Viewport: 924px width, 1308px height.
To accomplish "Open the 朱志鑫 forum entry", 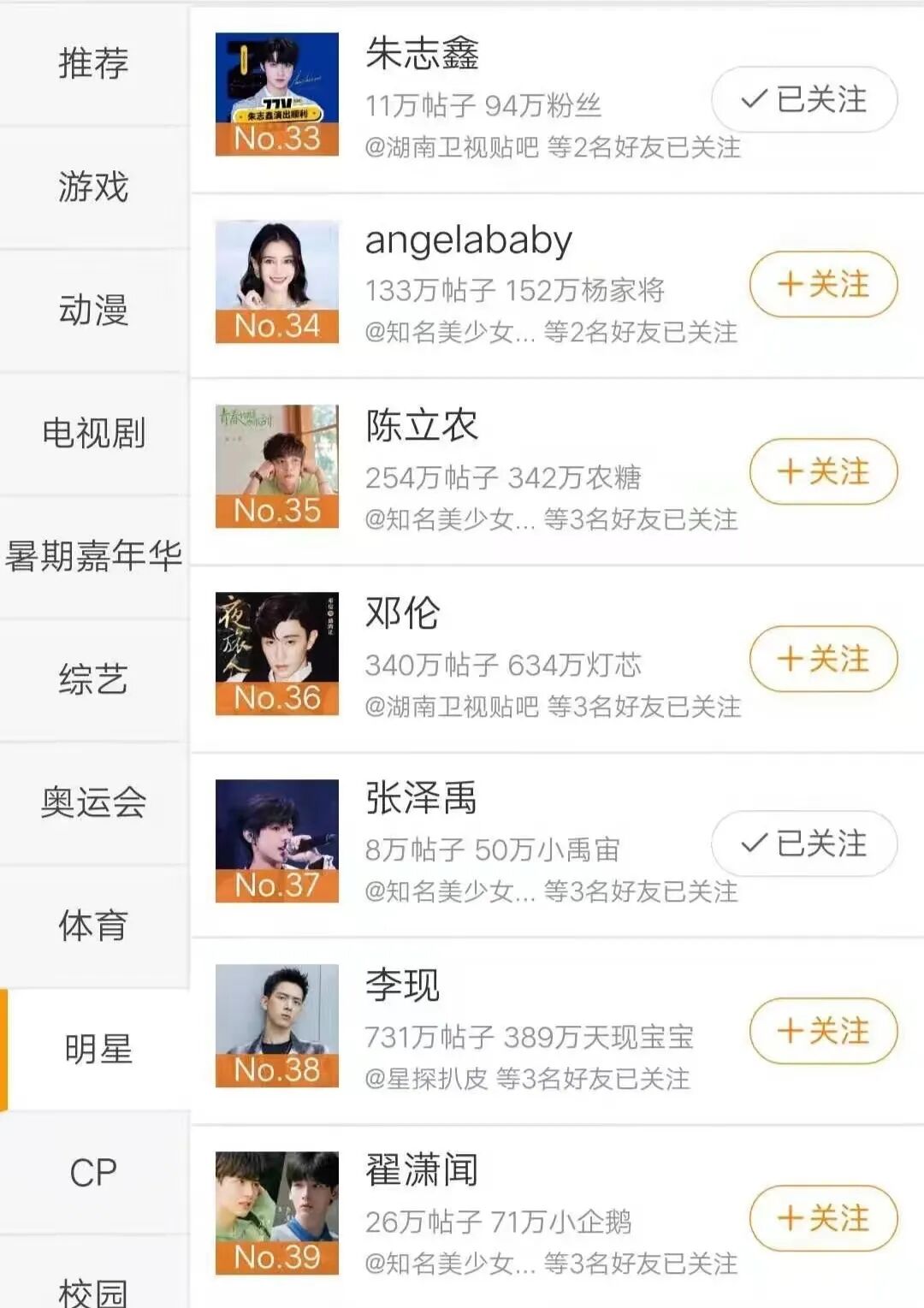I will click(422, 54).
